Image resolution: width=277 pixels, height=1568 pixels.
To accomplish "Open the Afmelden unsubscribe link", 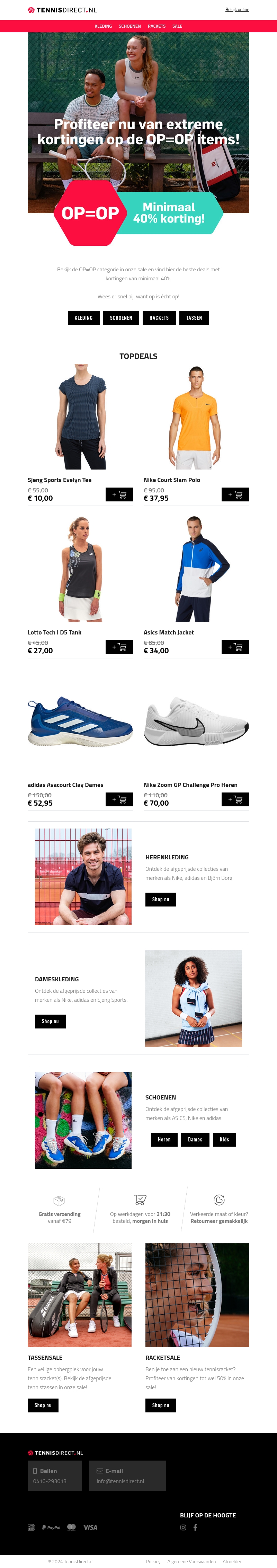I will [x=232, y=1561].
